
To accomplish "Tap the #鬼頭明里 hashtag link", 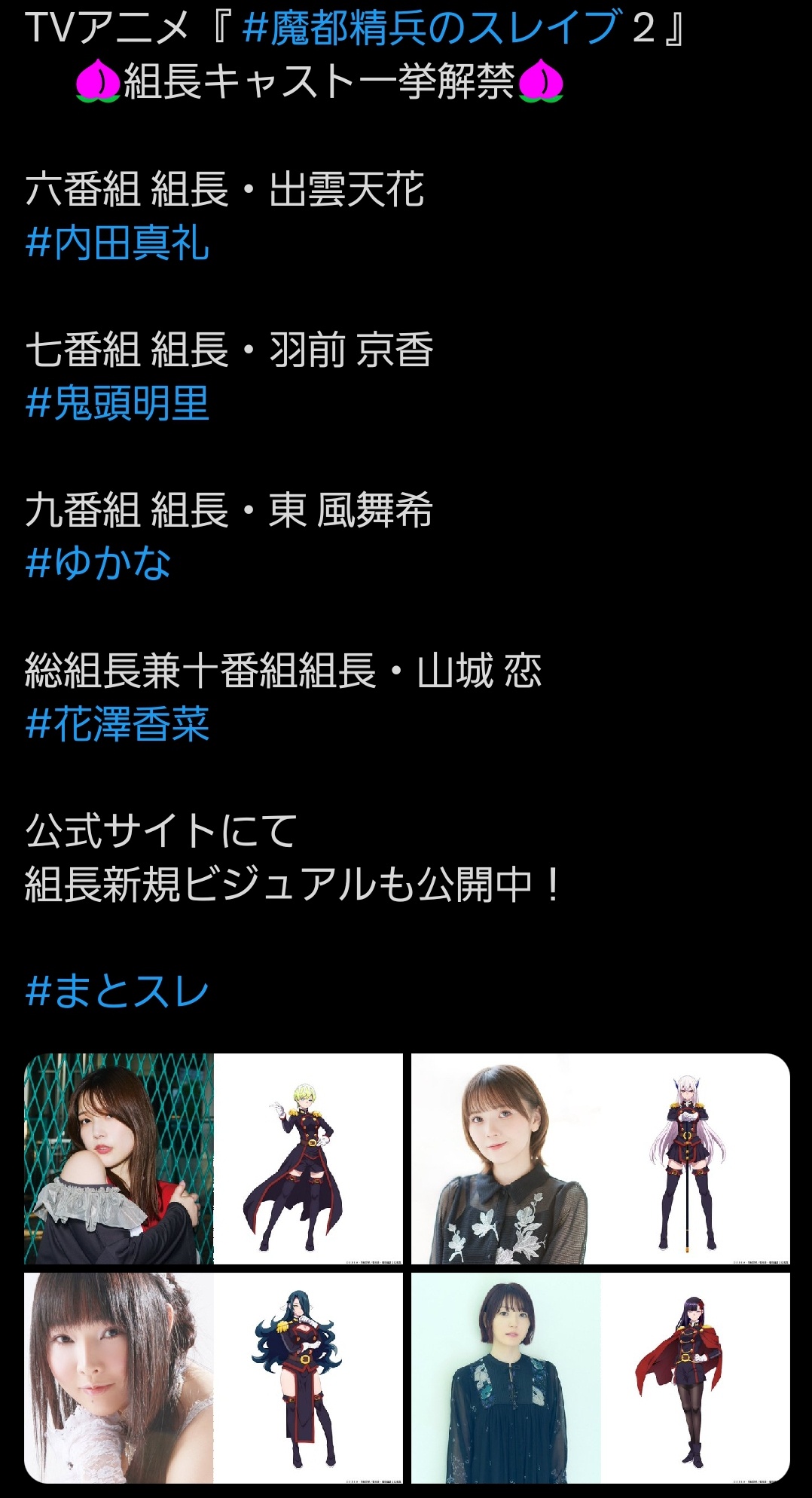I will [117, 403].
